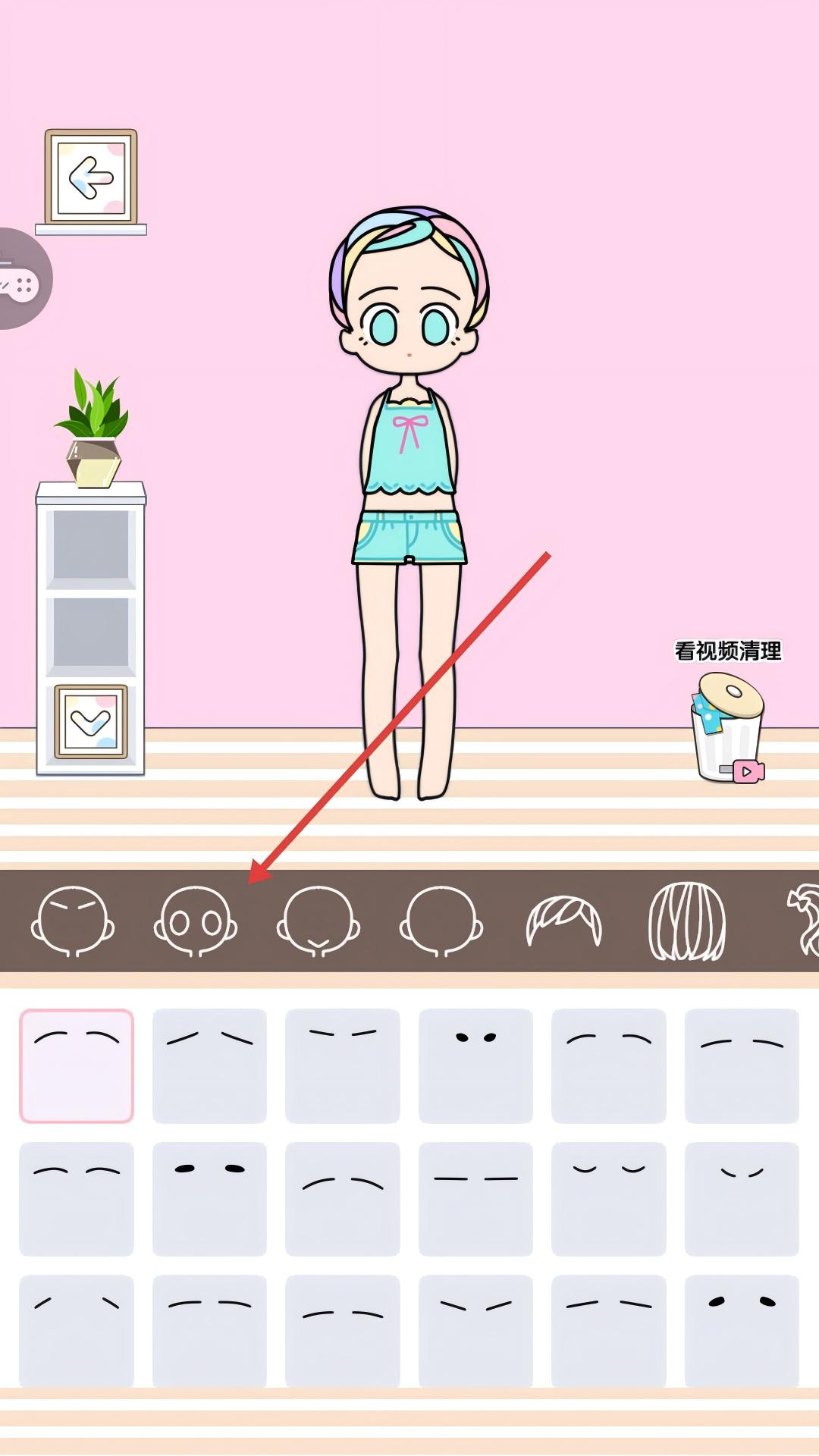Select the blank face category
The width and height of the screenshot is (819, 1456).
pos(441,921)
